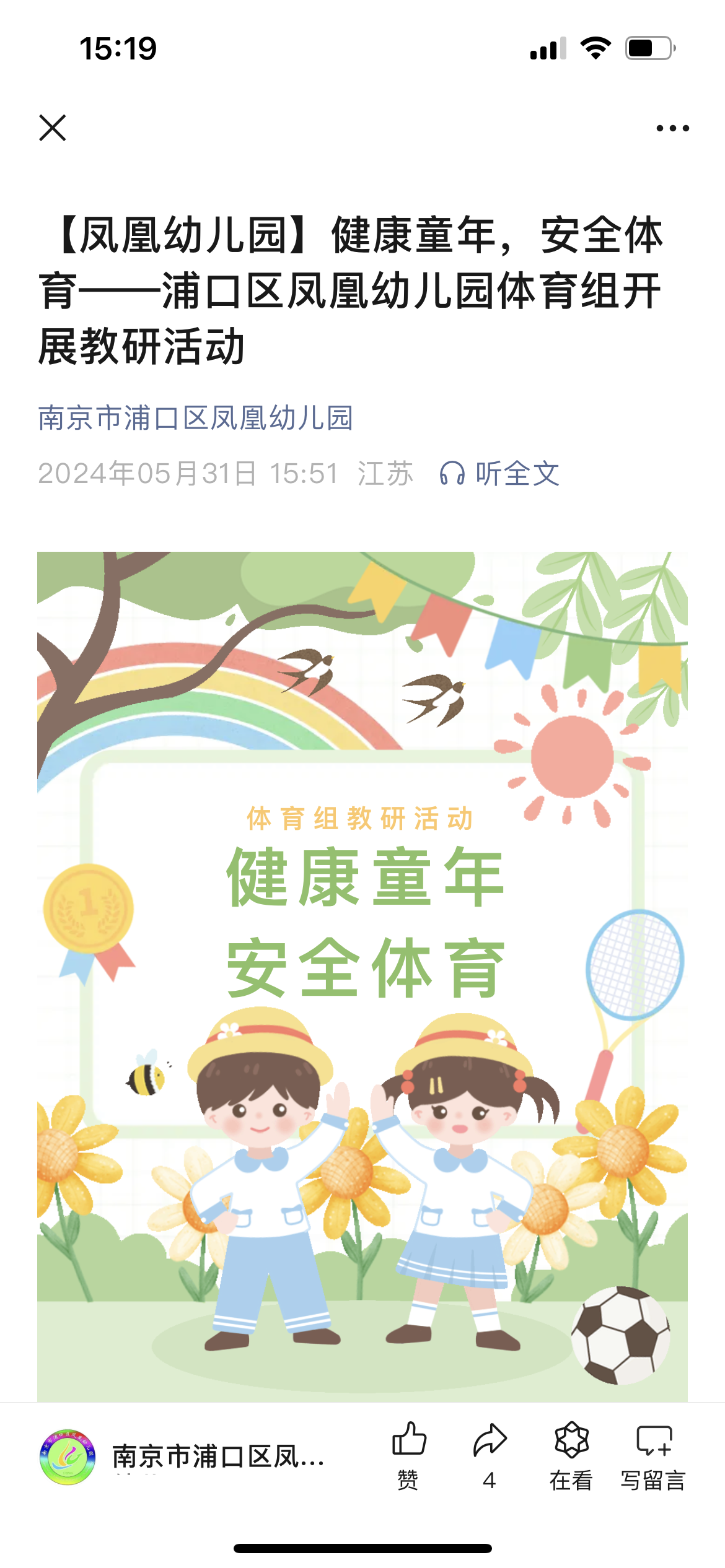
Task: Like the article with 赞
Action: [x=408, y=1455]
